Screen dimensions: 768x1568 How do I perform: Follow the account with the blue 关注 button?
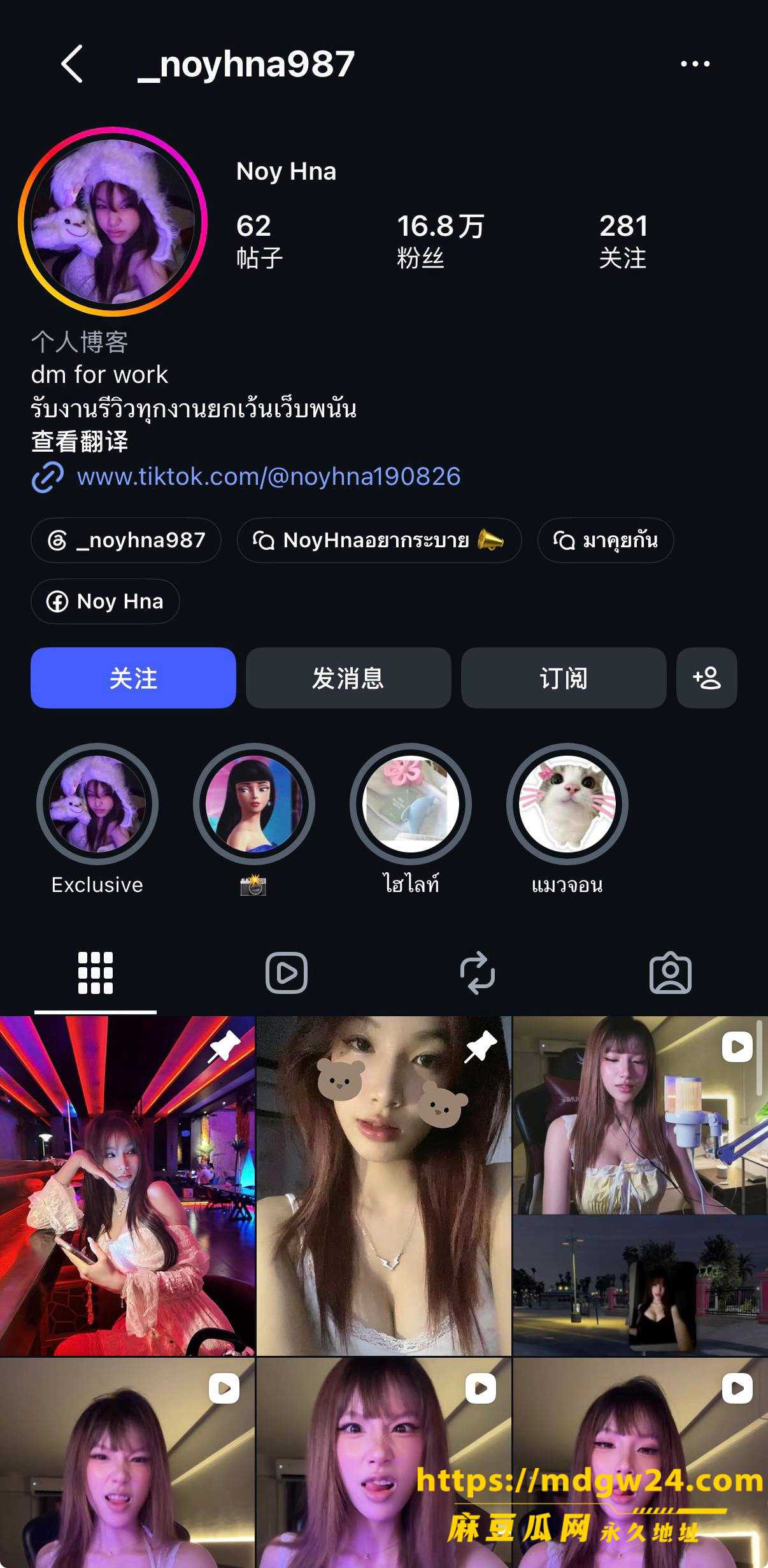[x=133, y=678]
